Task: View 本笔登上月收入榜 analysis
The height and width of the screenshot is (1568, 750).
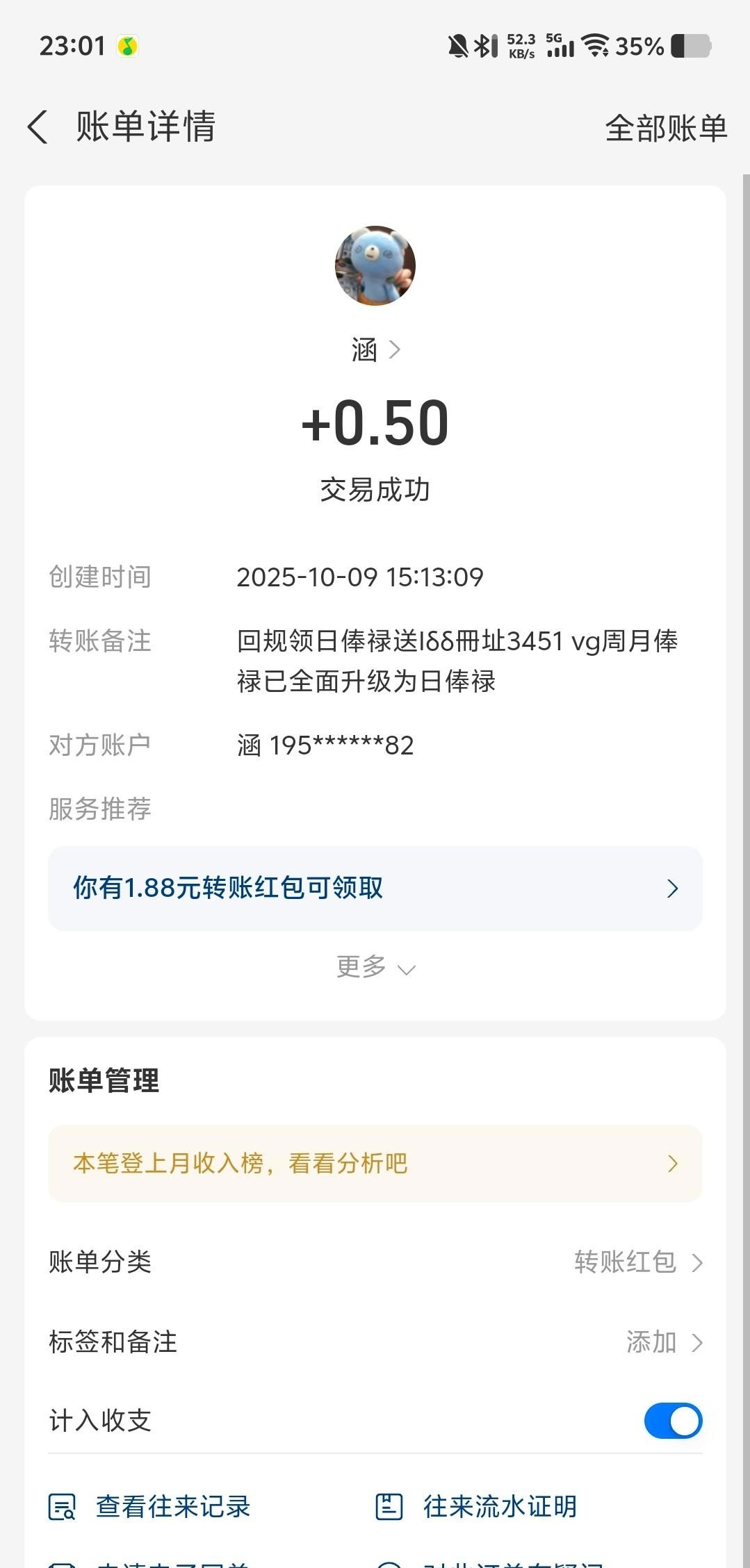Action: [375, 1164]
